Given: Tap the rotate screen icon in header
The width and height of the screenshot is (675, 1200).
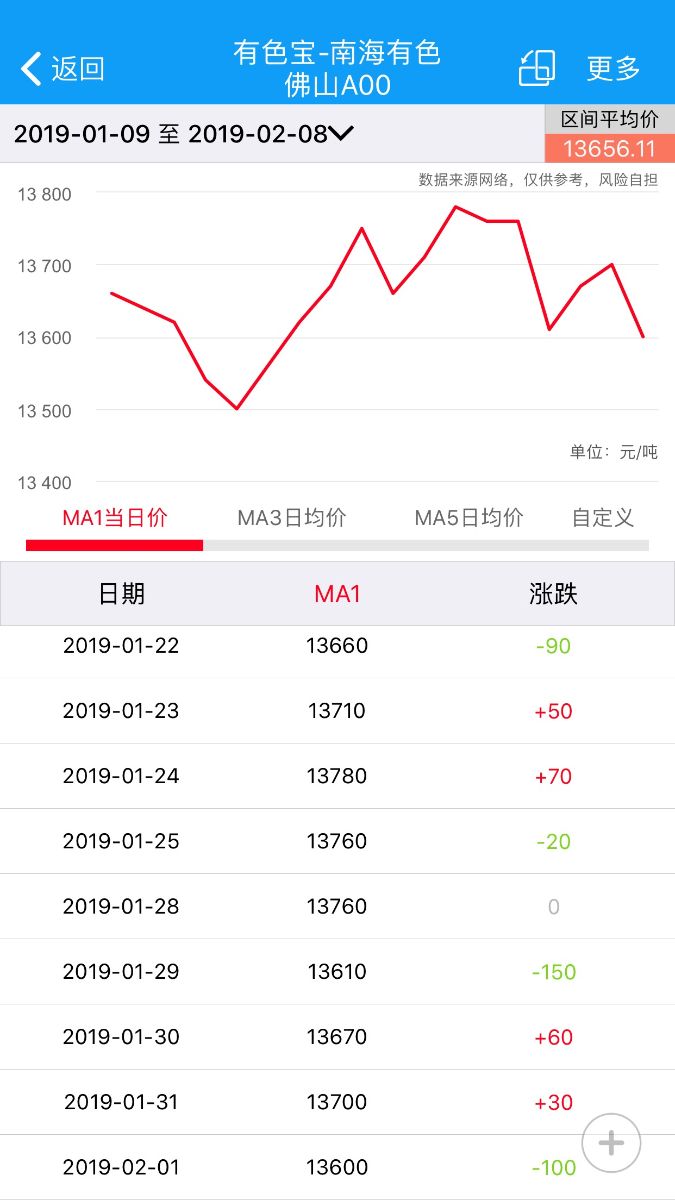Looking at the screenshot, I should 537,68.
